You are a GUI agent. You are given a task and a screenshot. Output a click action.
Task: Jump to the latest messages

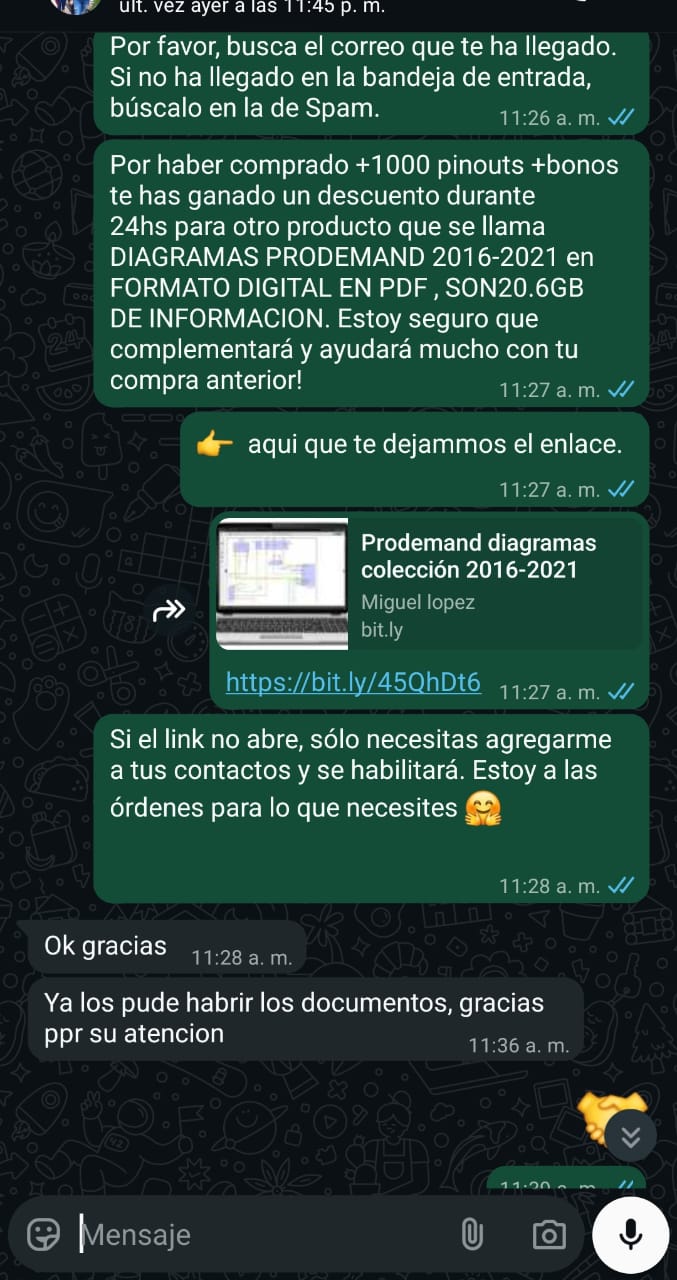click(x=630, y=1135)
